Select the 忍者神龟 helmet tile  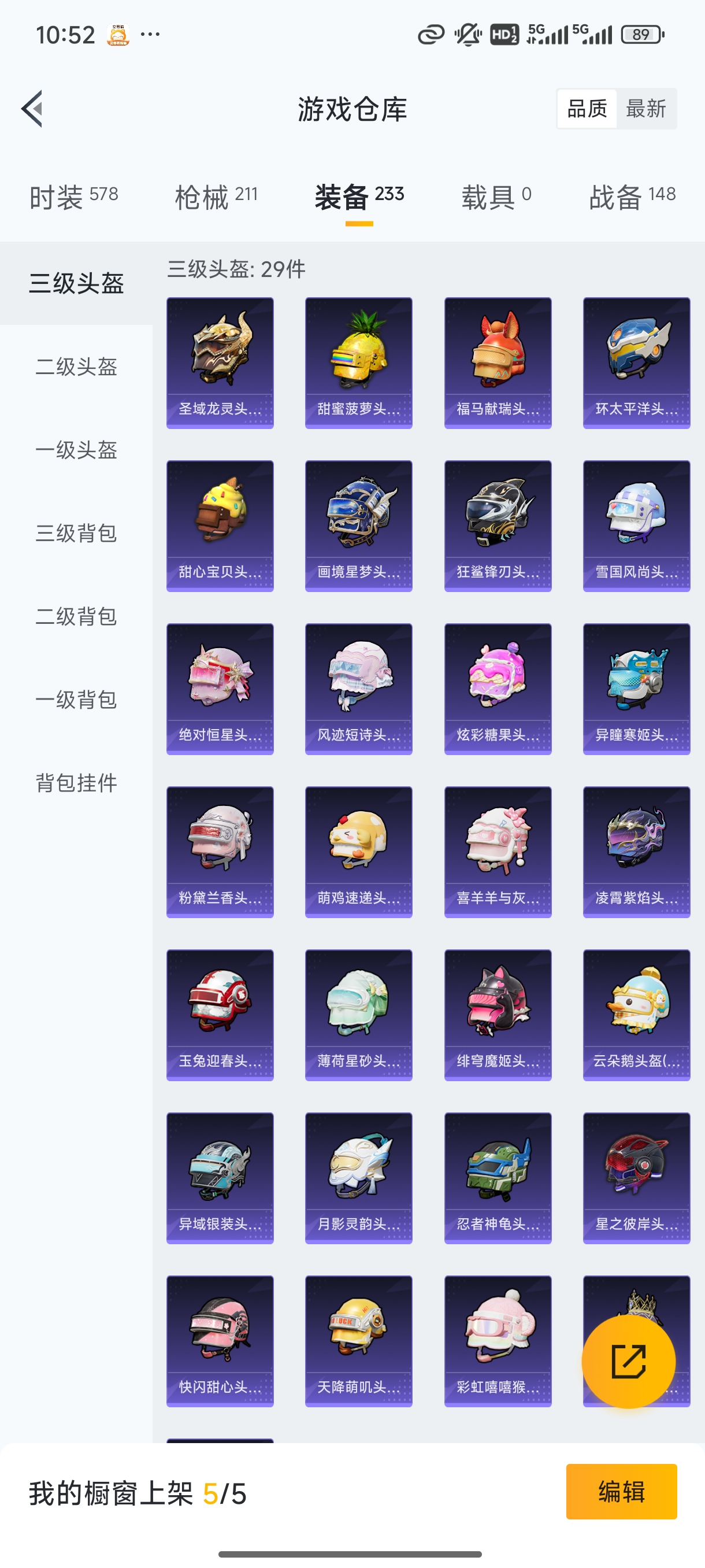point(498,1178)
